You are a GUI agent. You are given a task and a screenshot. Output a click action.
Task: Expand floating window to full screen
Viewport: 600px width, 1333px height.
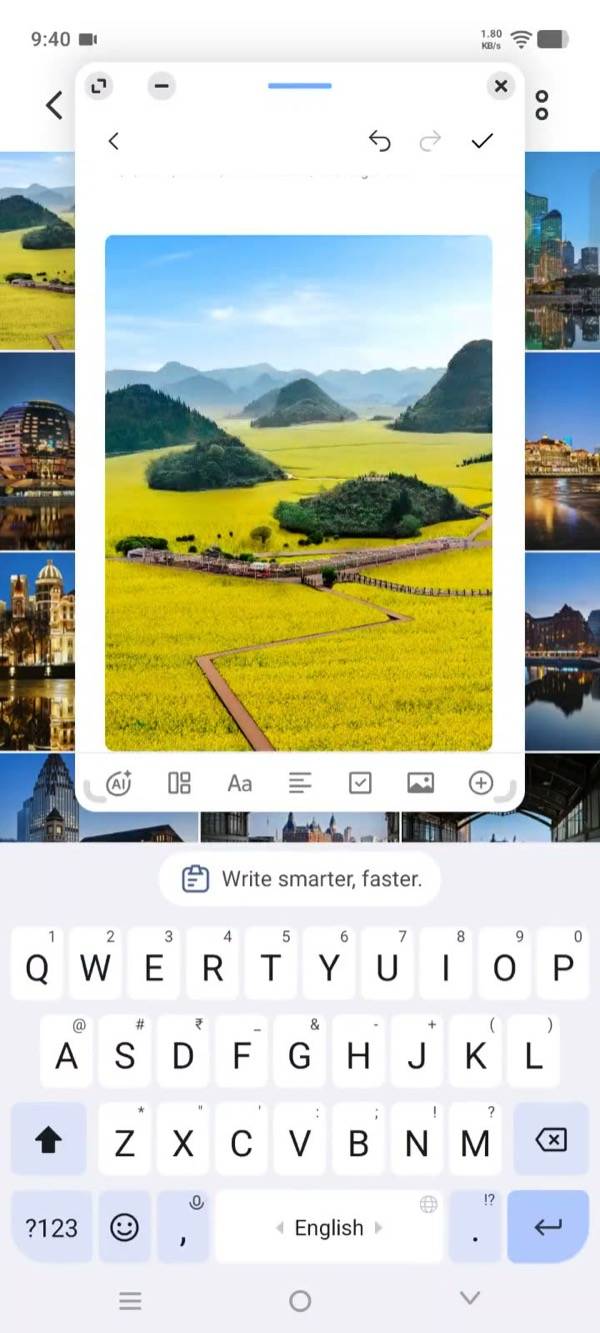[98, 86]
